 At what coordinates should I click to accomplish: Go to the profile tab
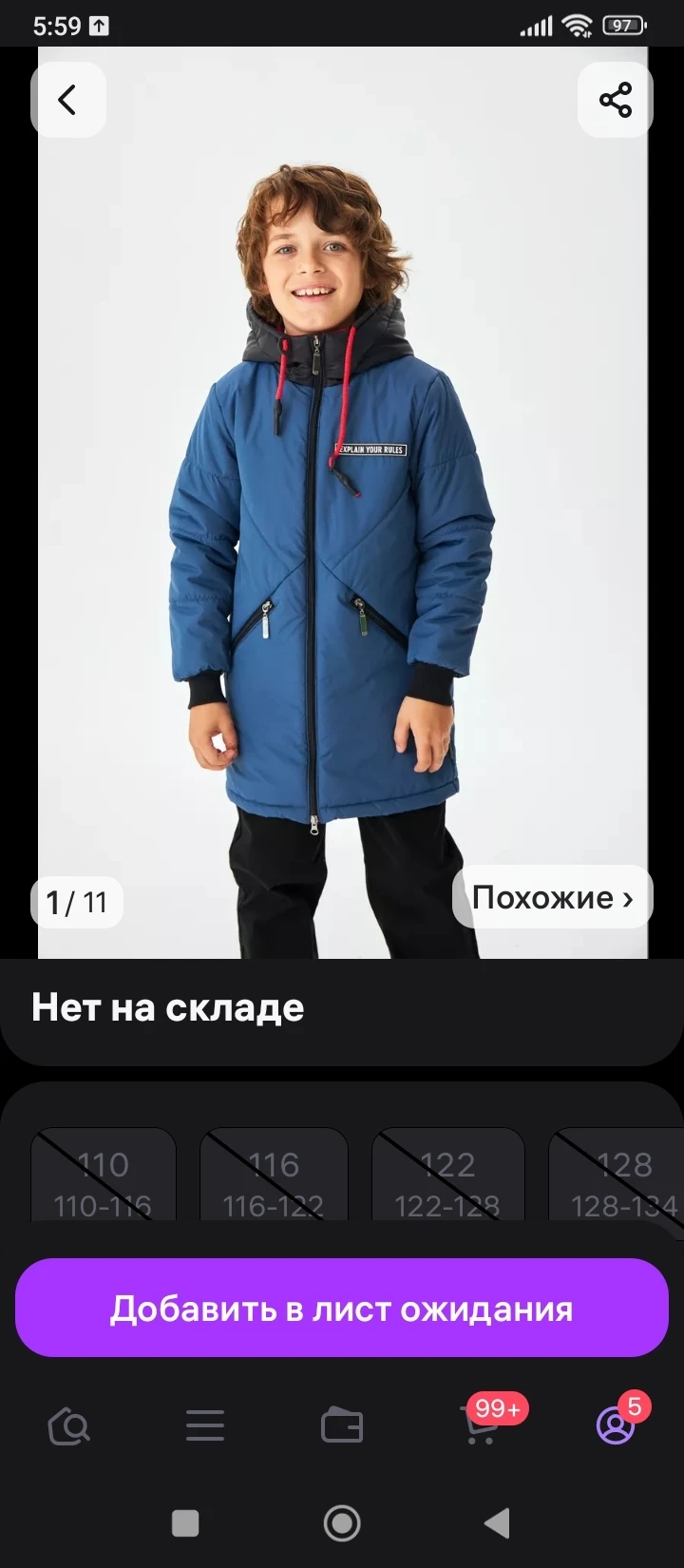(x=616, y=1426)
